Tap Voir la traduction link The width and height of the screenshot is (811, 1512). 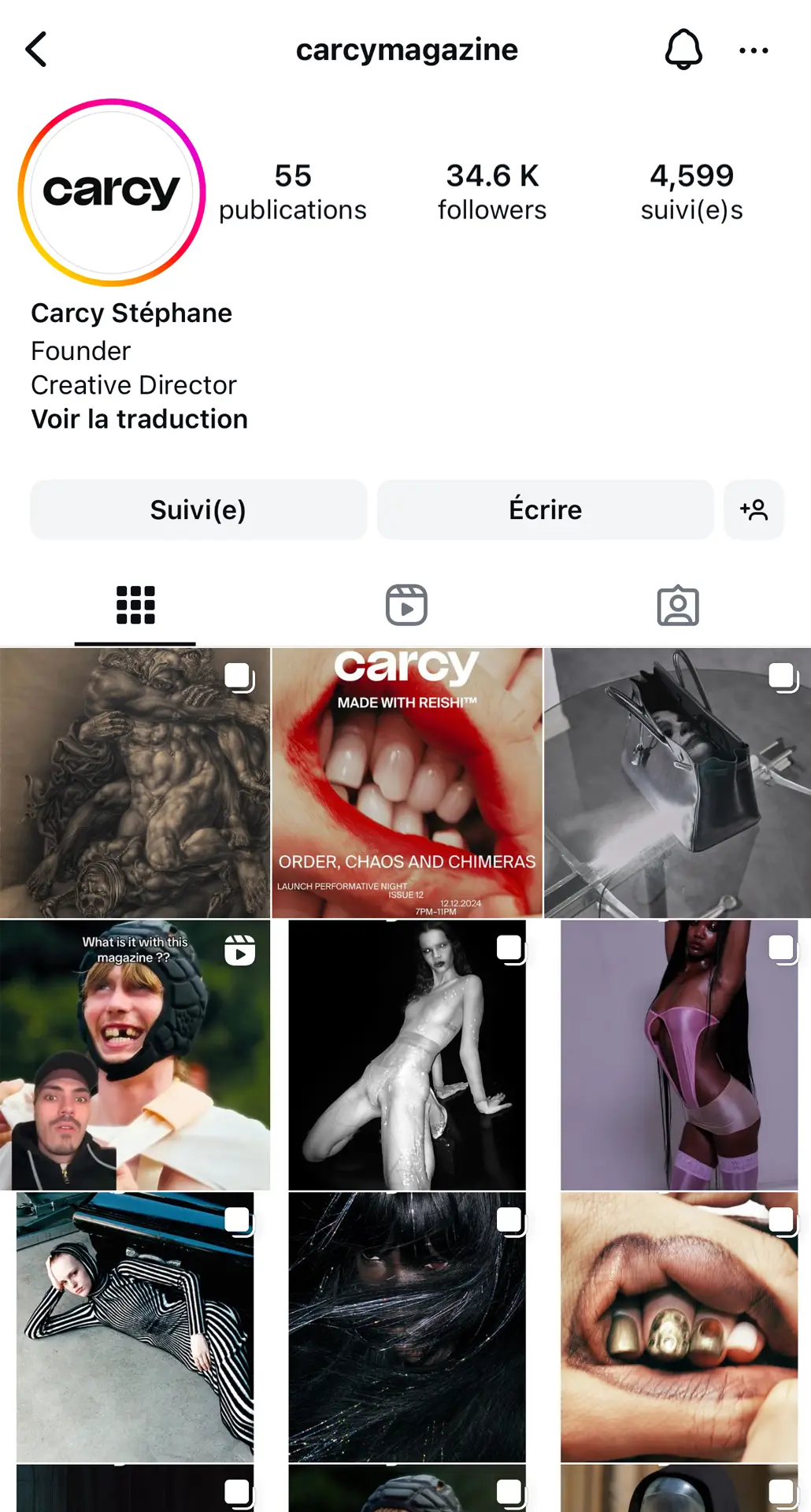tap(139, 419)
